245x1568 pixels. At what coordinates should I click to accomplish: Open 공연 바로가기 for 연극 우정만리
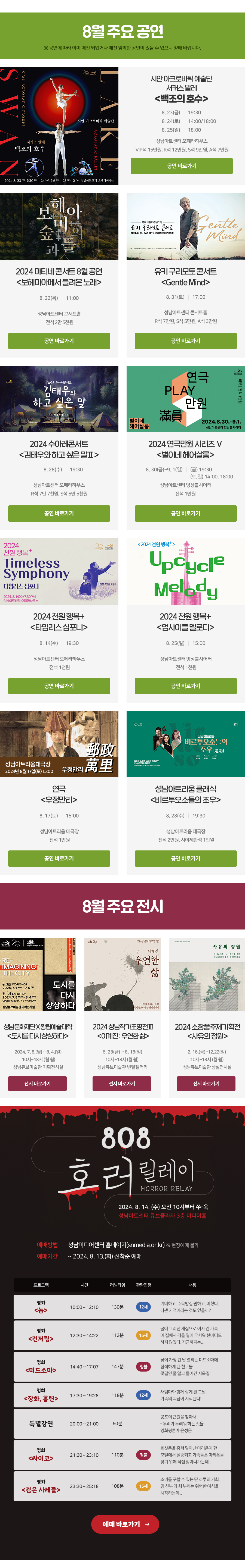click(x=59, y=858)
